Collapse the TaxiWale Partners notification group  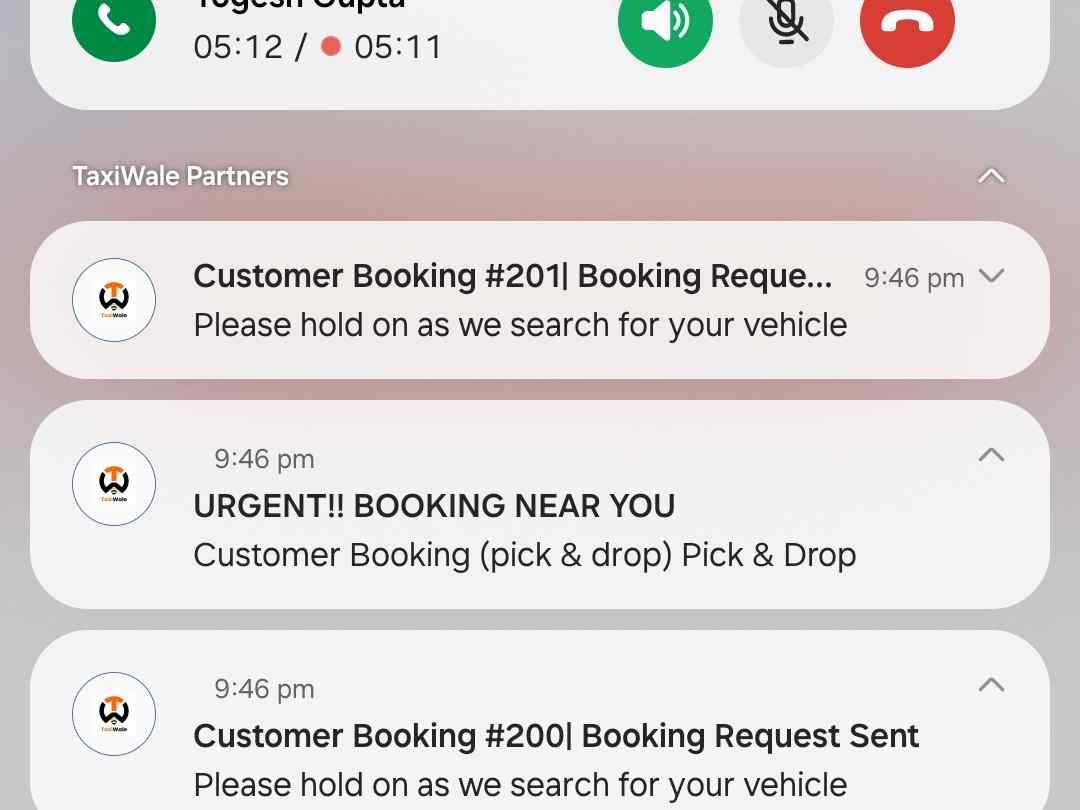tap(990, 177)
